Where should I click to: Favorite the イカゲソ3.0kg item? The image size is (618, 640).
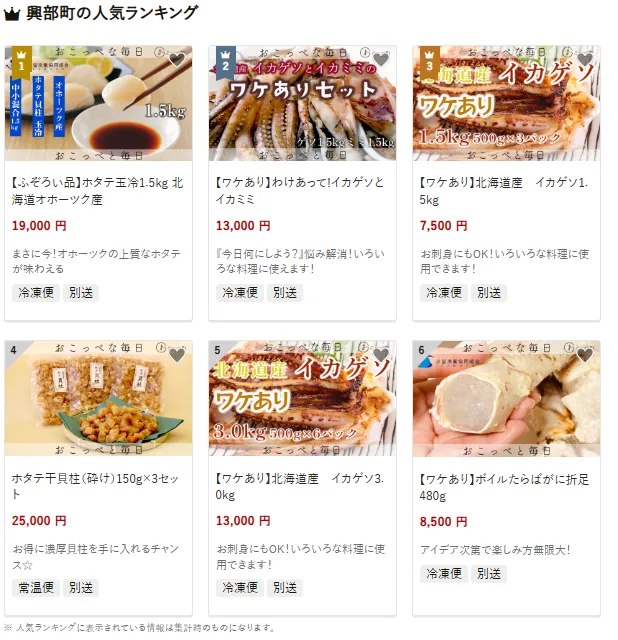coord(381,355)
